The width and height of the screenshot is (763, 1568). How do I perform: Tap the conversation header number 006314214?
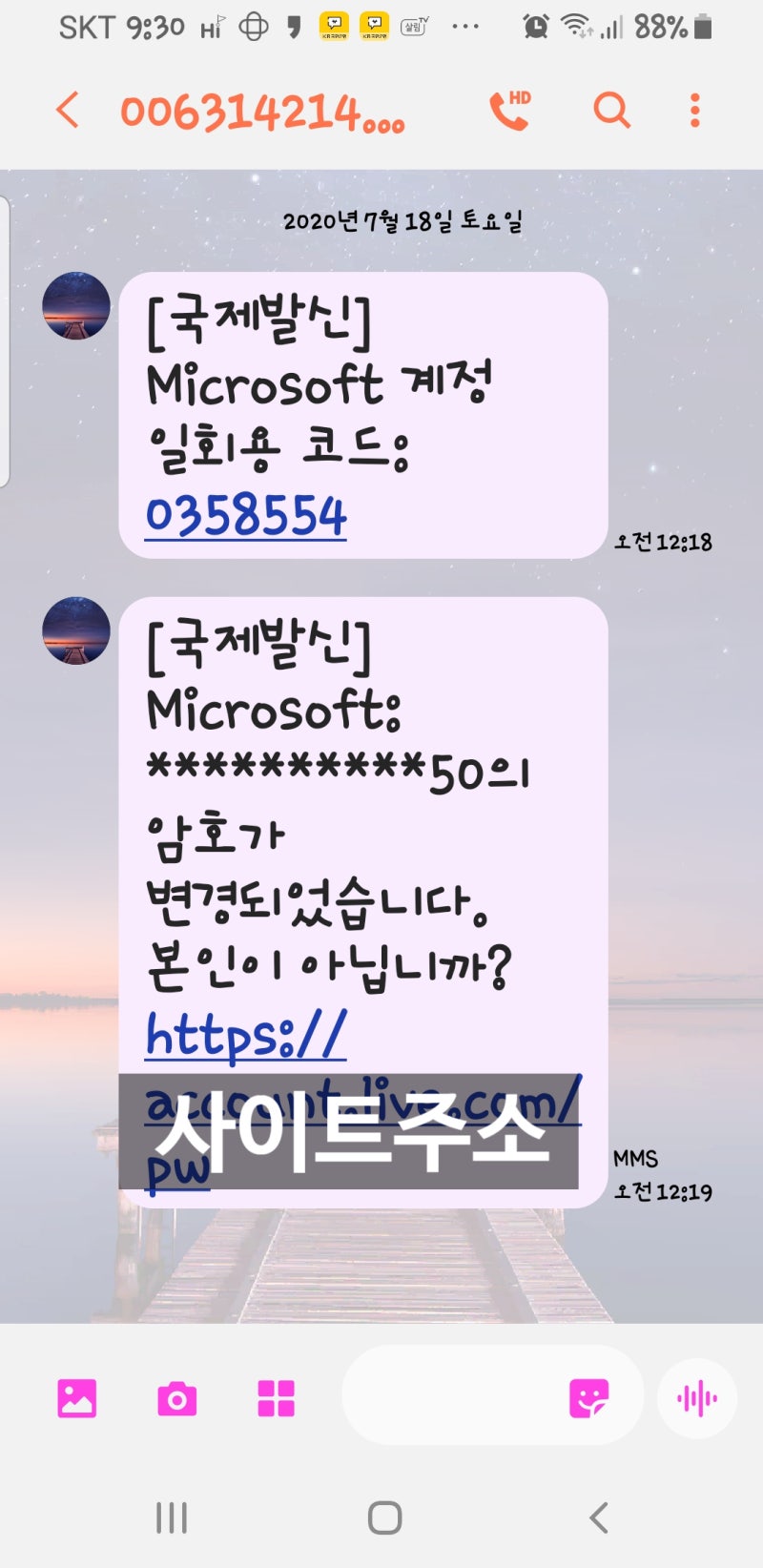click(262, 111)
